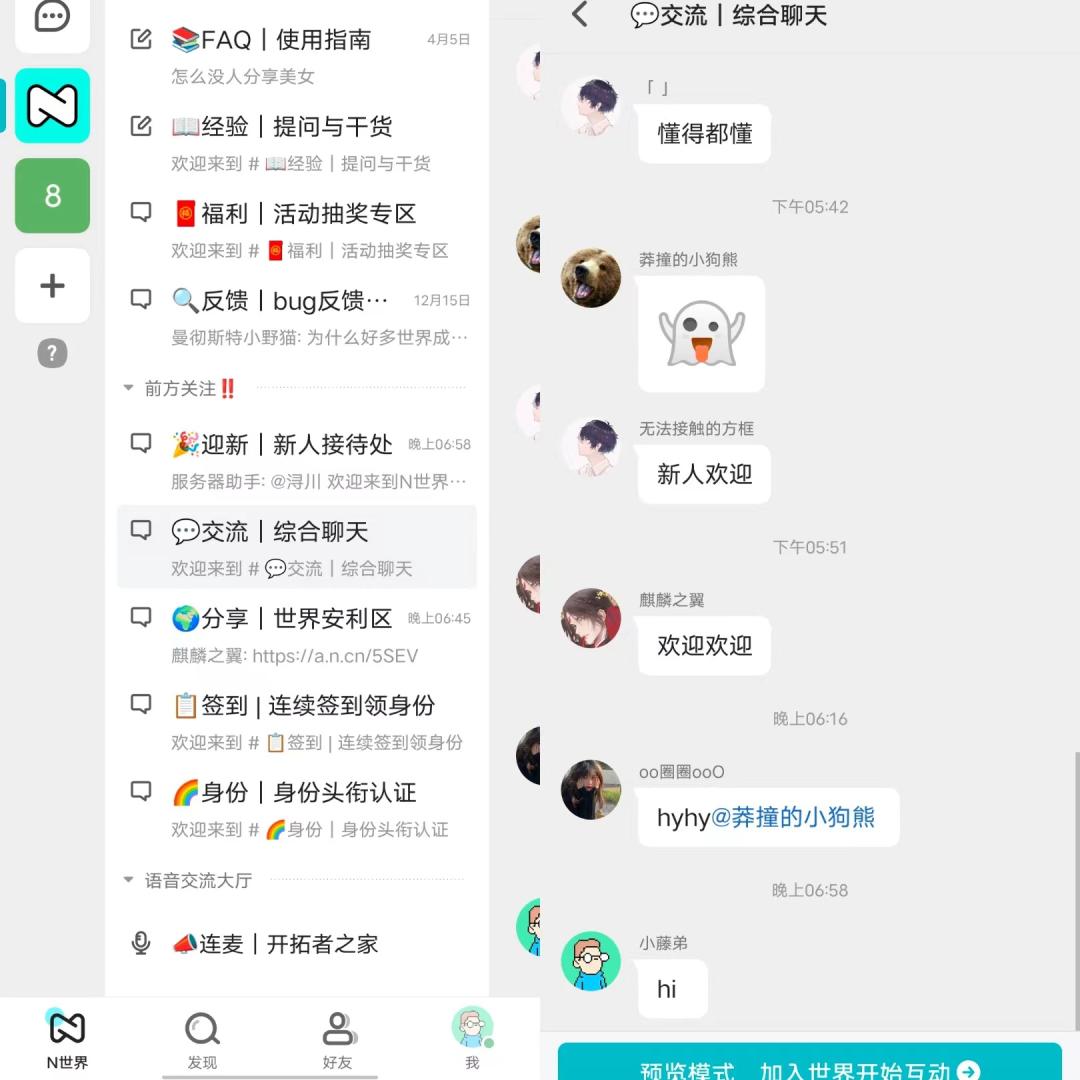This screenshot has height=1080, width=1080.
Task: Add a new world with plus button
Action: [x=52, y=286]
